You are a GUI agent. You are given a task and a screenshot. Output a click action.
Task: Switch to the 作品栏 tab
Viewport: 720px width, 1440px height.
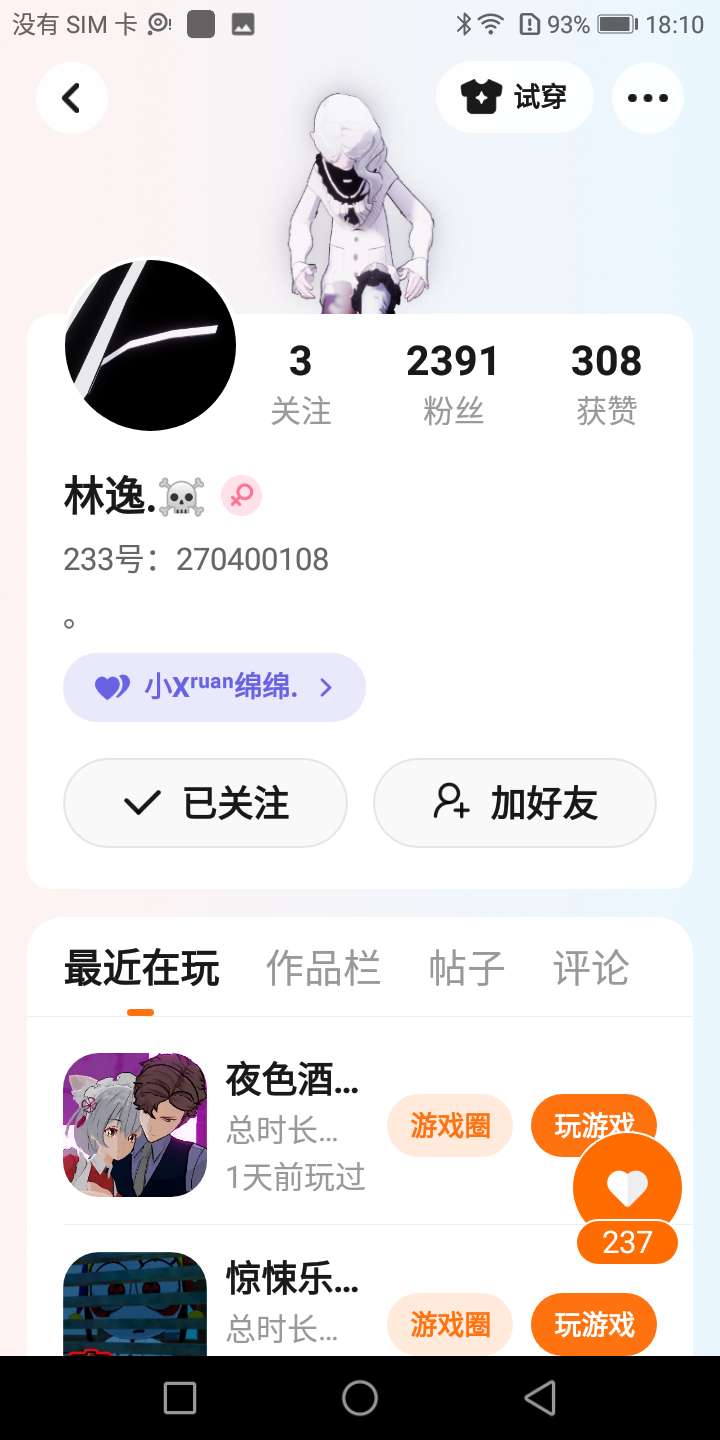pos(323,968)
